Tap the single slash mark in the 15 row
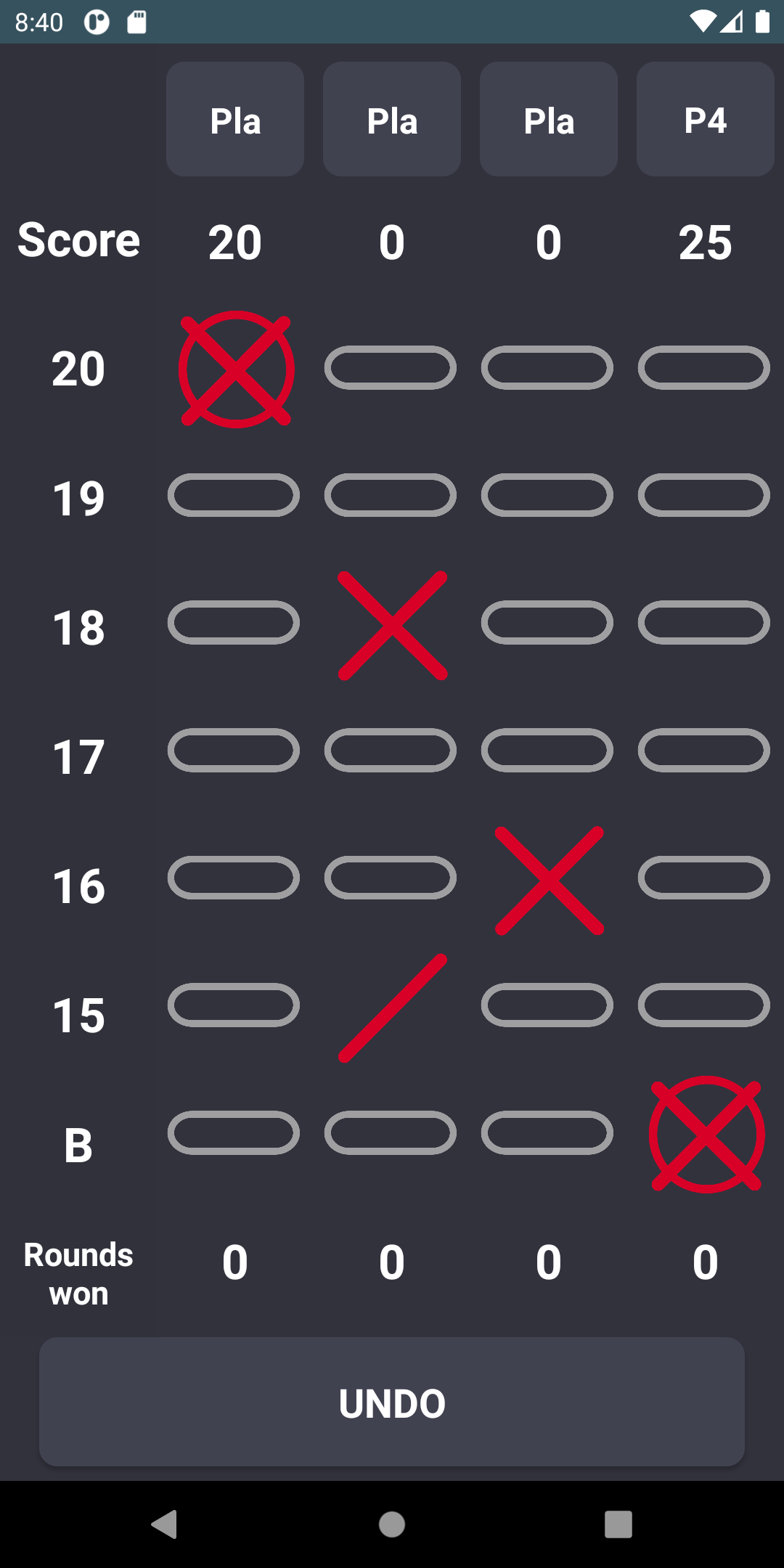Screen dimensions: 784x1568 (x=393, y=1008)
